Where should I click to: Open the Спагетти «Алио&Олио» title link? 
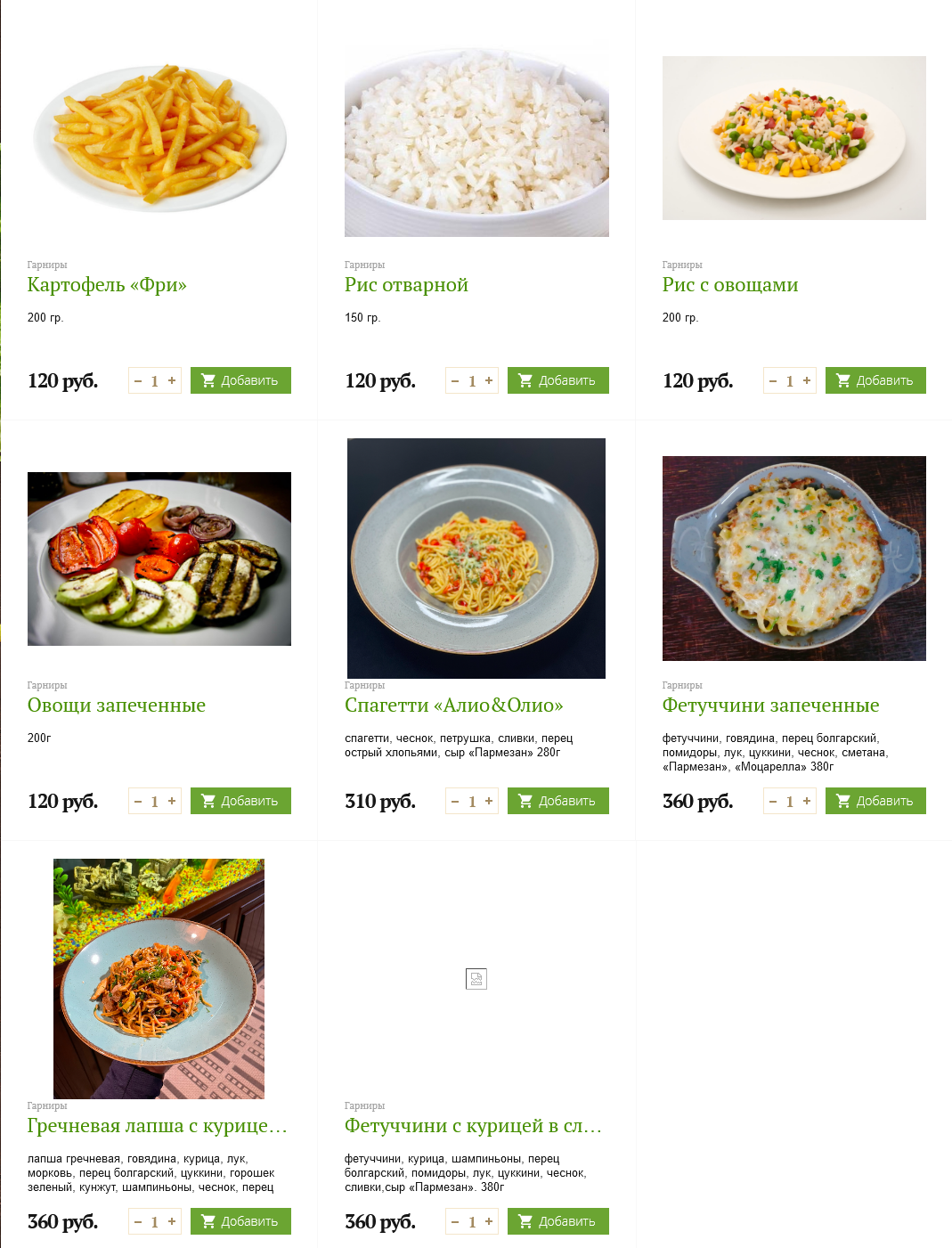(453, 706)
